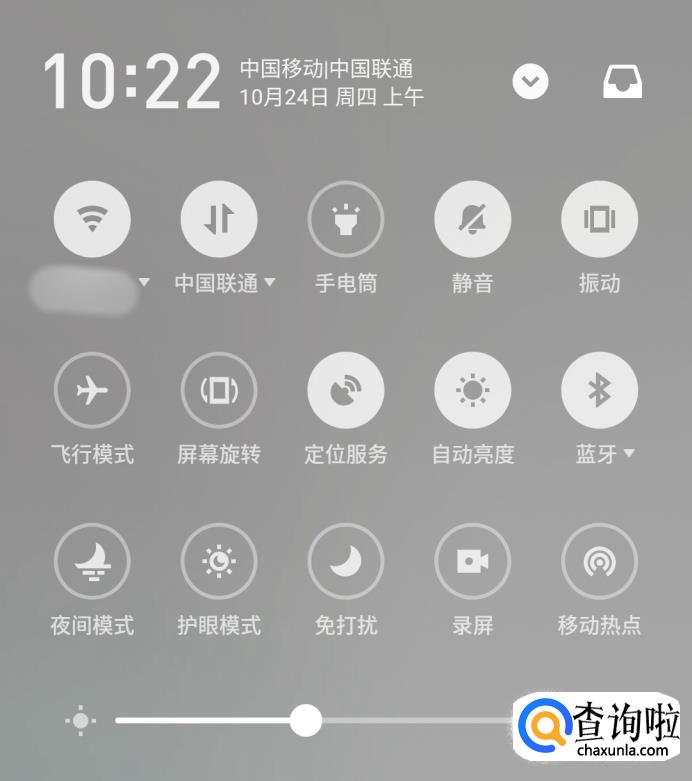Toggle 静音 silent mode

coord(472,220)
